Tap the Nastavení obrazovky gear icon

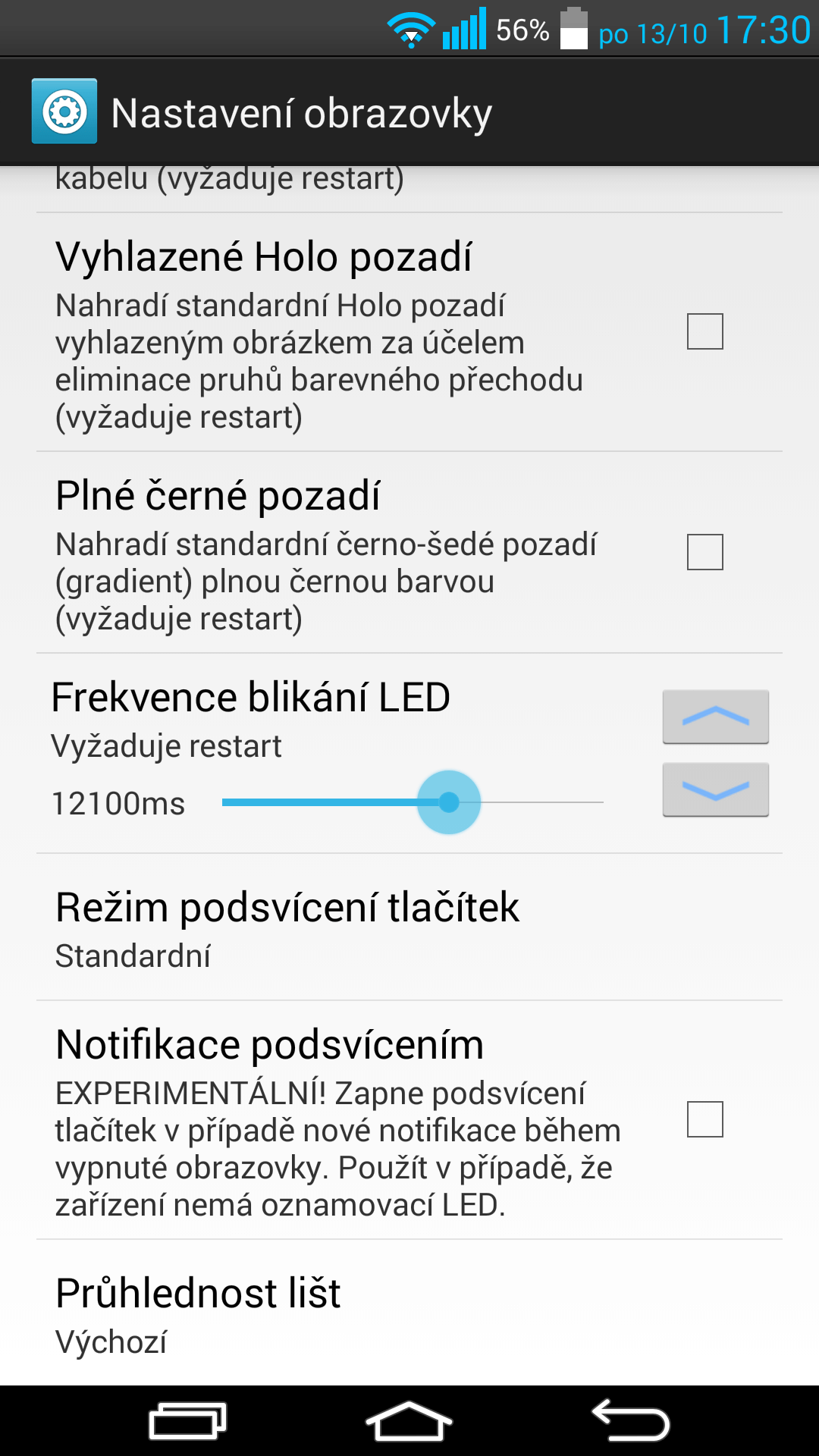click(x=64, y=111)
